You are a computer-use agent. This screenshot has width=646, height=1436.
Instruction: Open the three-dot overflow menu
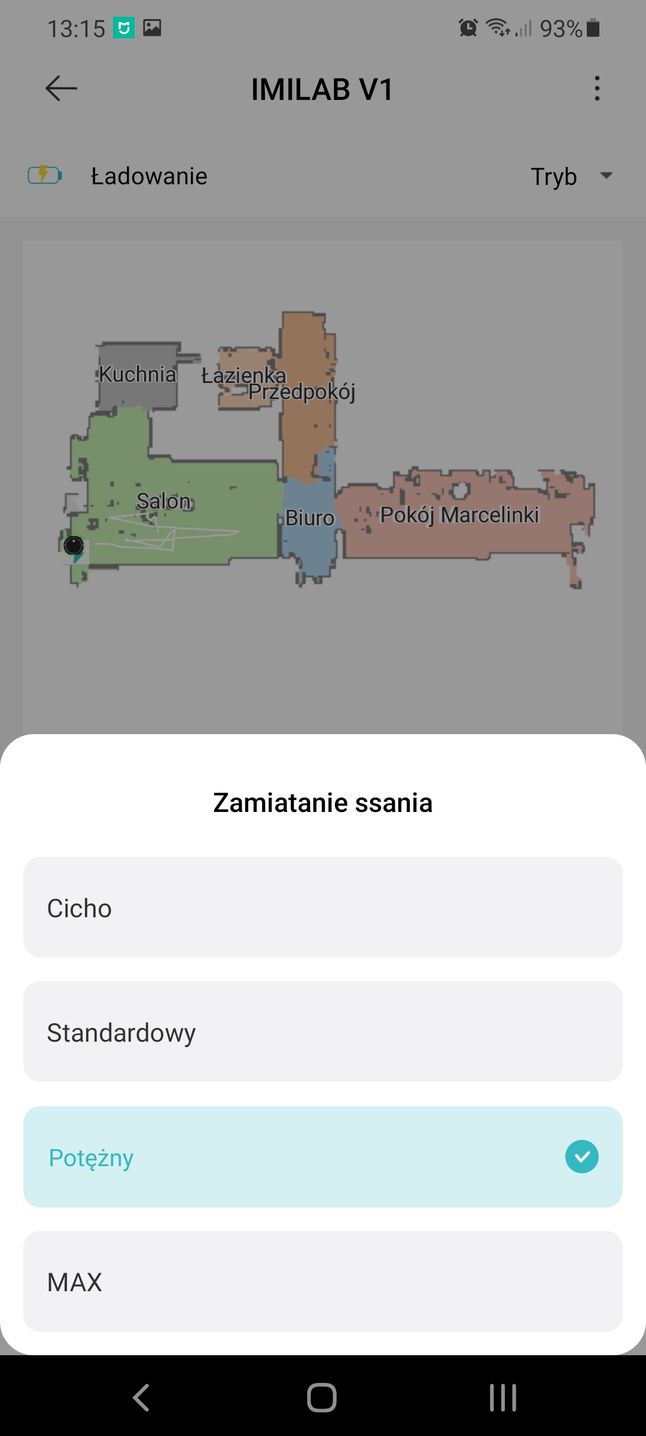point(596,89)
